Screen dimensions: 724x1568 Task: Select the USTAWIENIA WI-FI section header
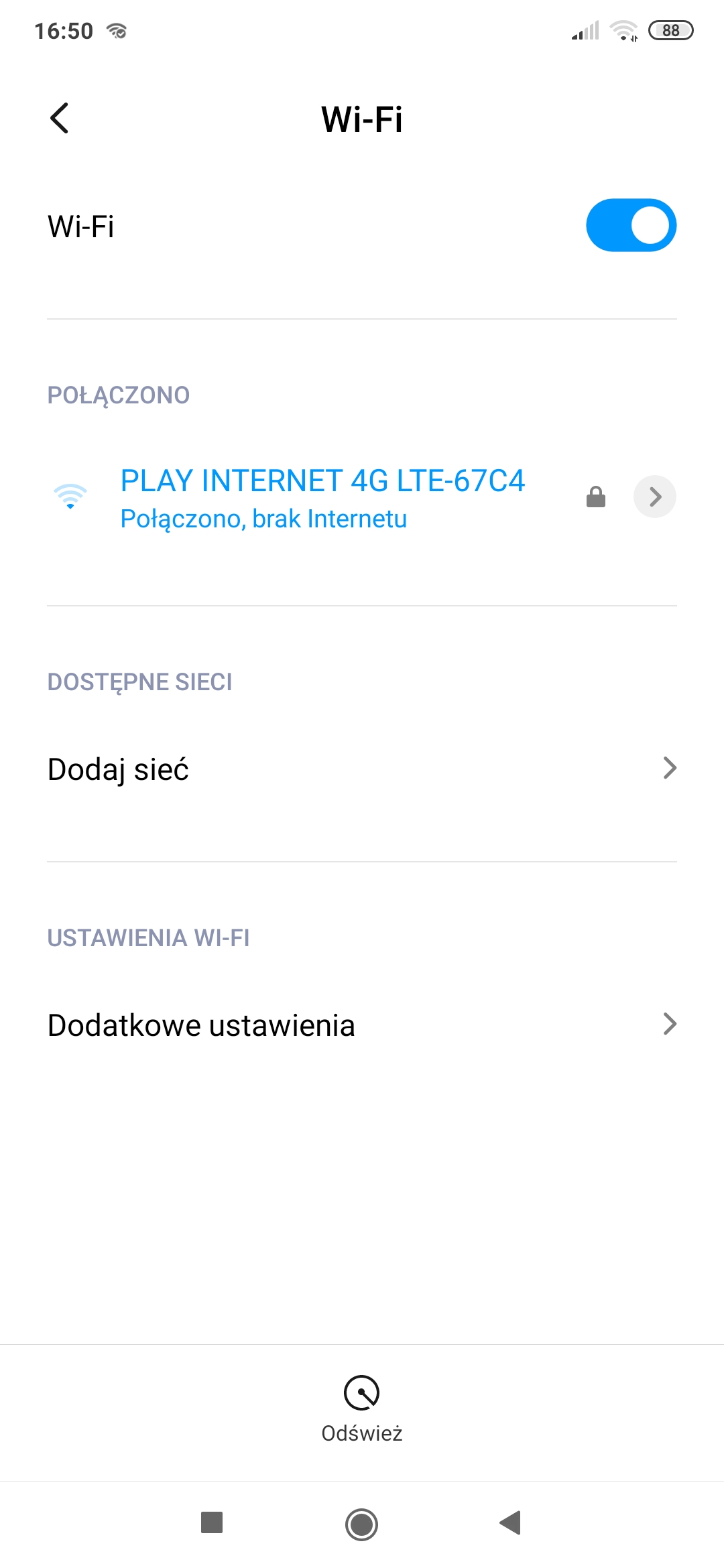pos(148,938)
